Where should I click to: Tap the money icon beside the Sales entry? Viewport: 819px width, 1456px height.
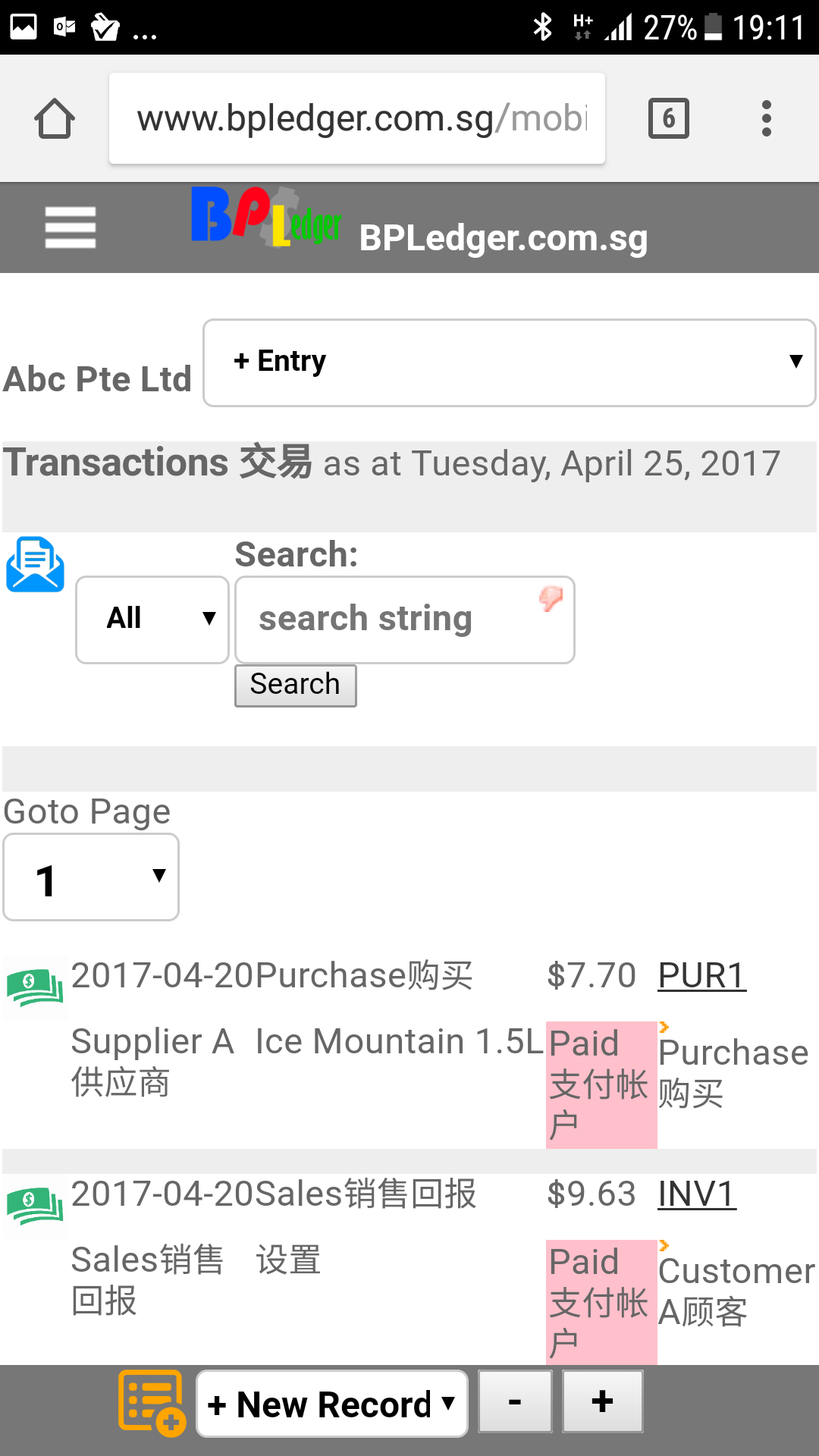(34, 1206)
